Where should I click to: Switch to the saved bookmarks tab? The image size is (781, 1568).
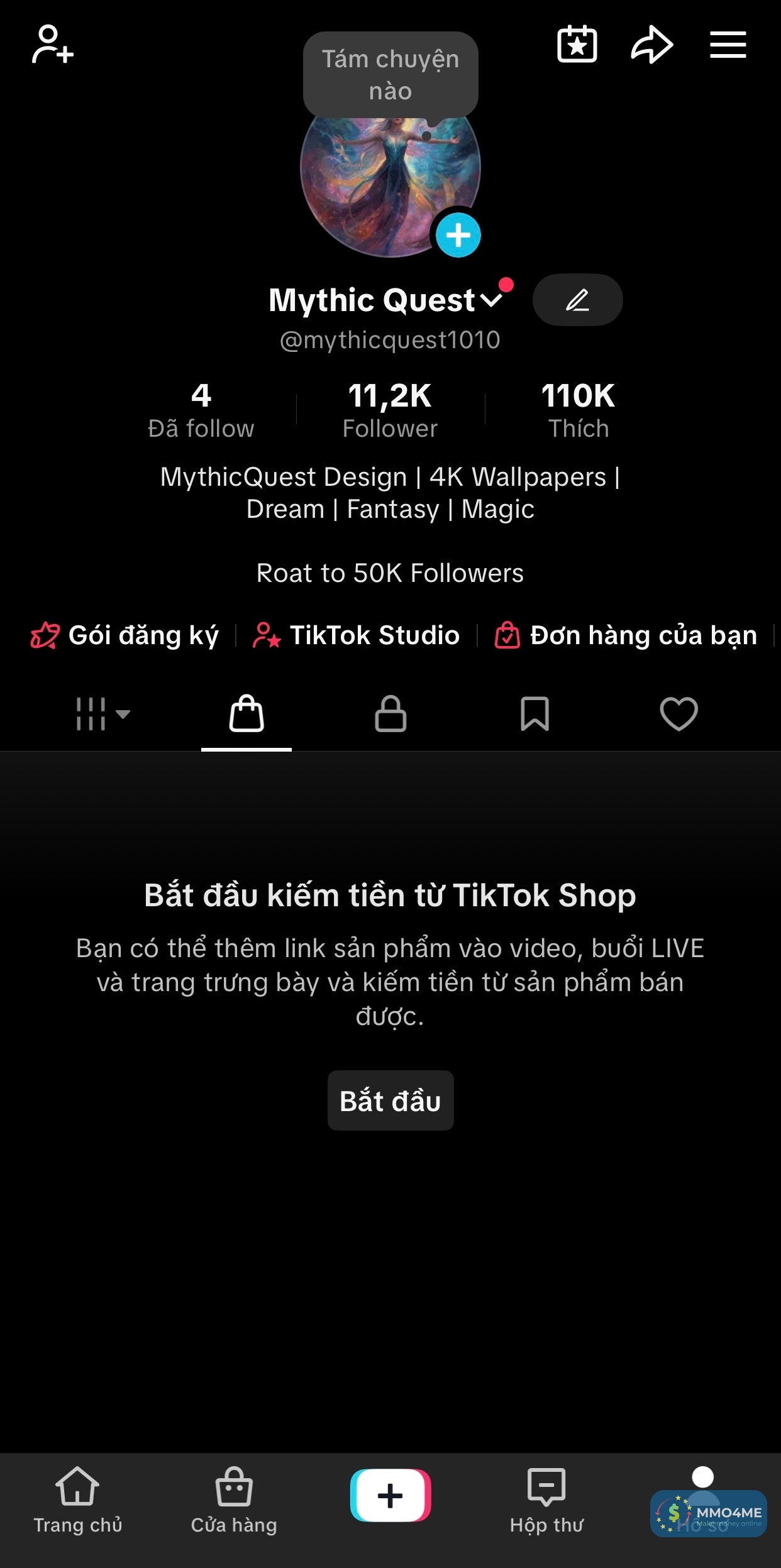[x=535, y=714]
